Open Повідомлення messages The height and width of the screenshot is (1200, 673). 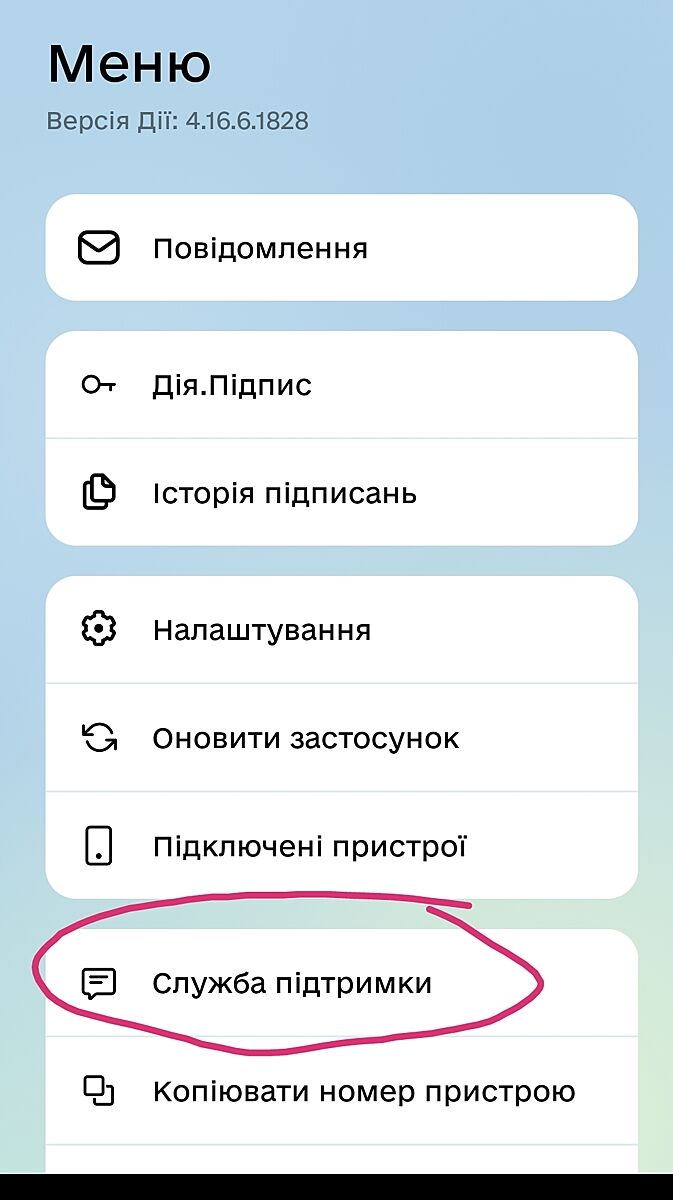[340, 248]
